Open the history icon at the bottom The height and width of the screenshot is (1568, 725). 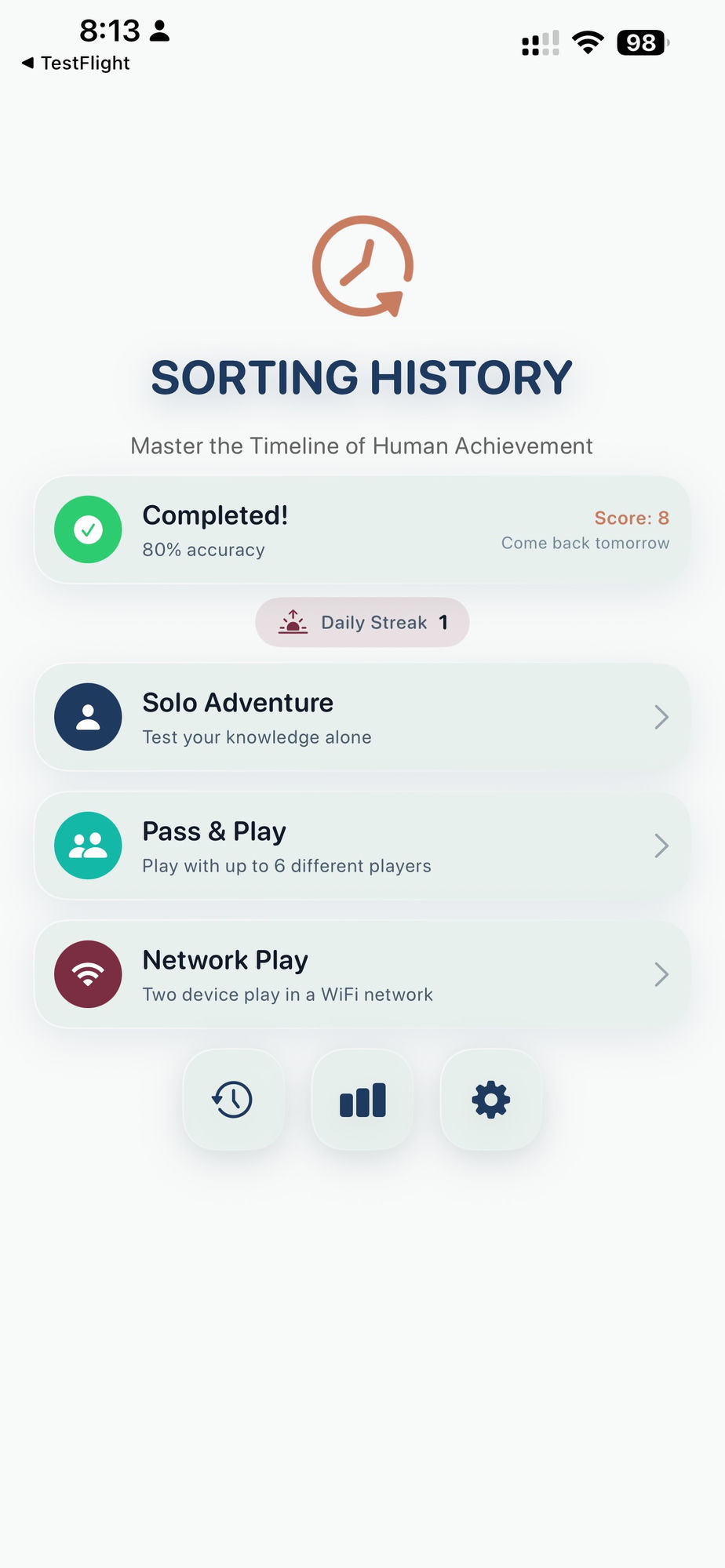pos(233,1100)
